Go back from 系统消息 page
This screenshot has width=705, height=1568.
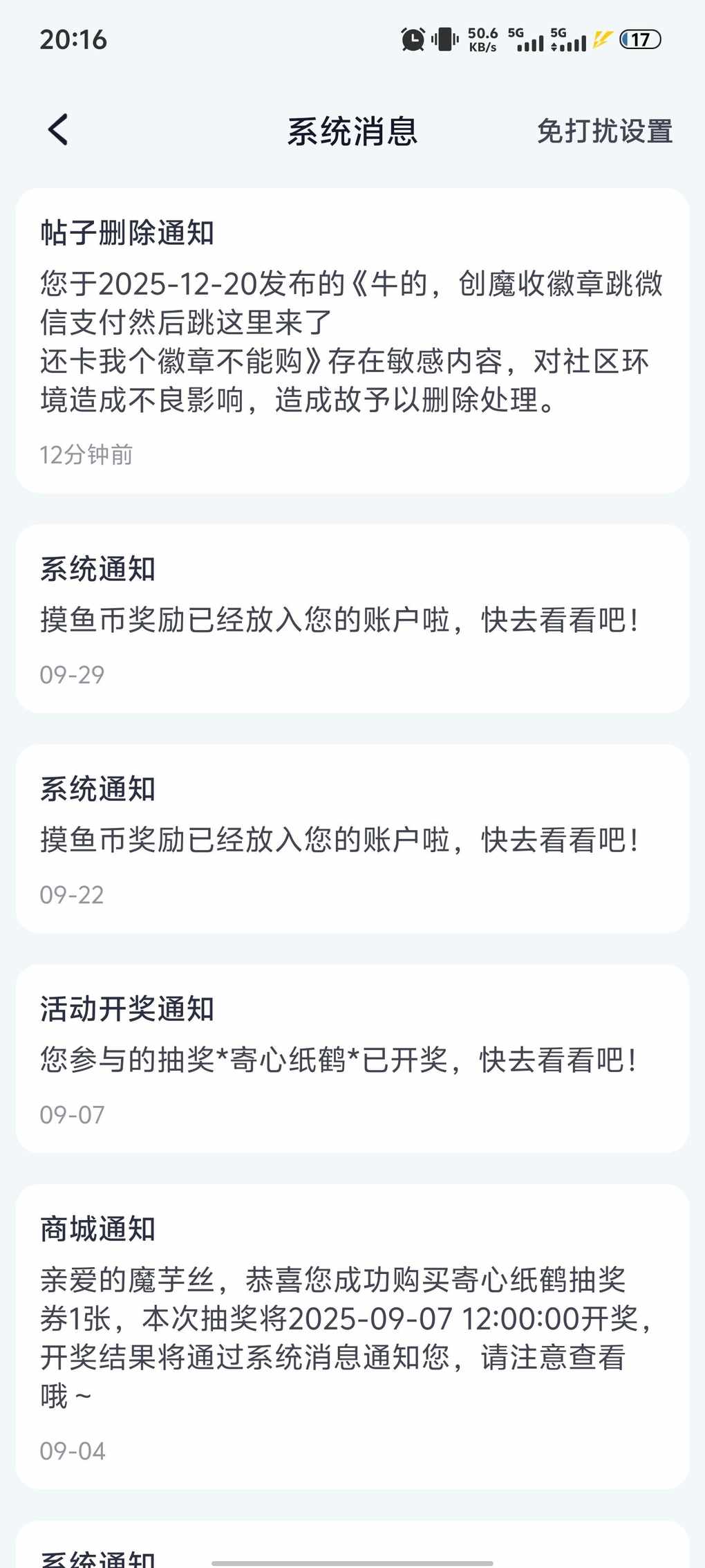point(59,130)
